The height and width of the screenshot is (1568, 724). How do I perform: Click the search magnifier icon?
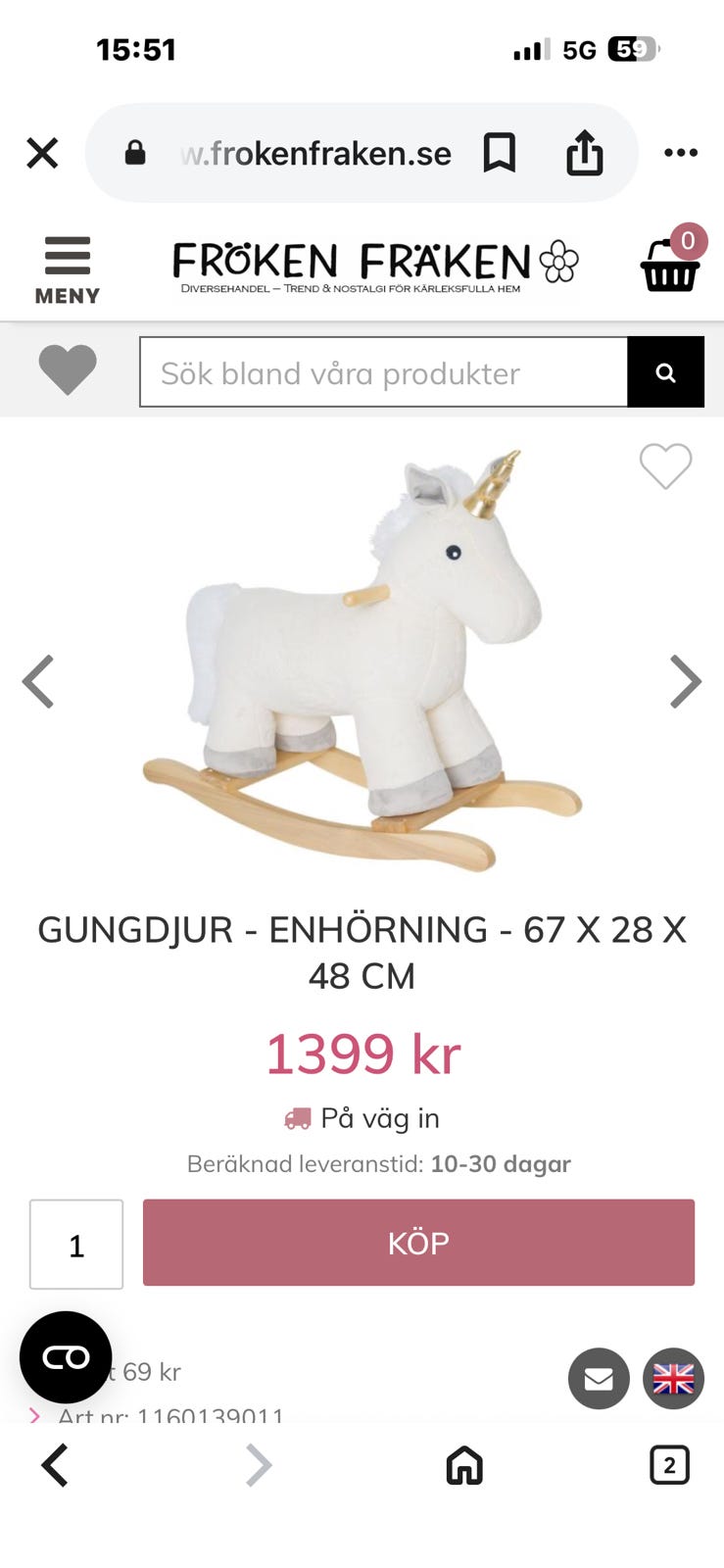[x=666, y=371]
